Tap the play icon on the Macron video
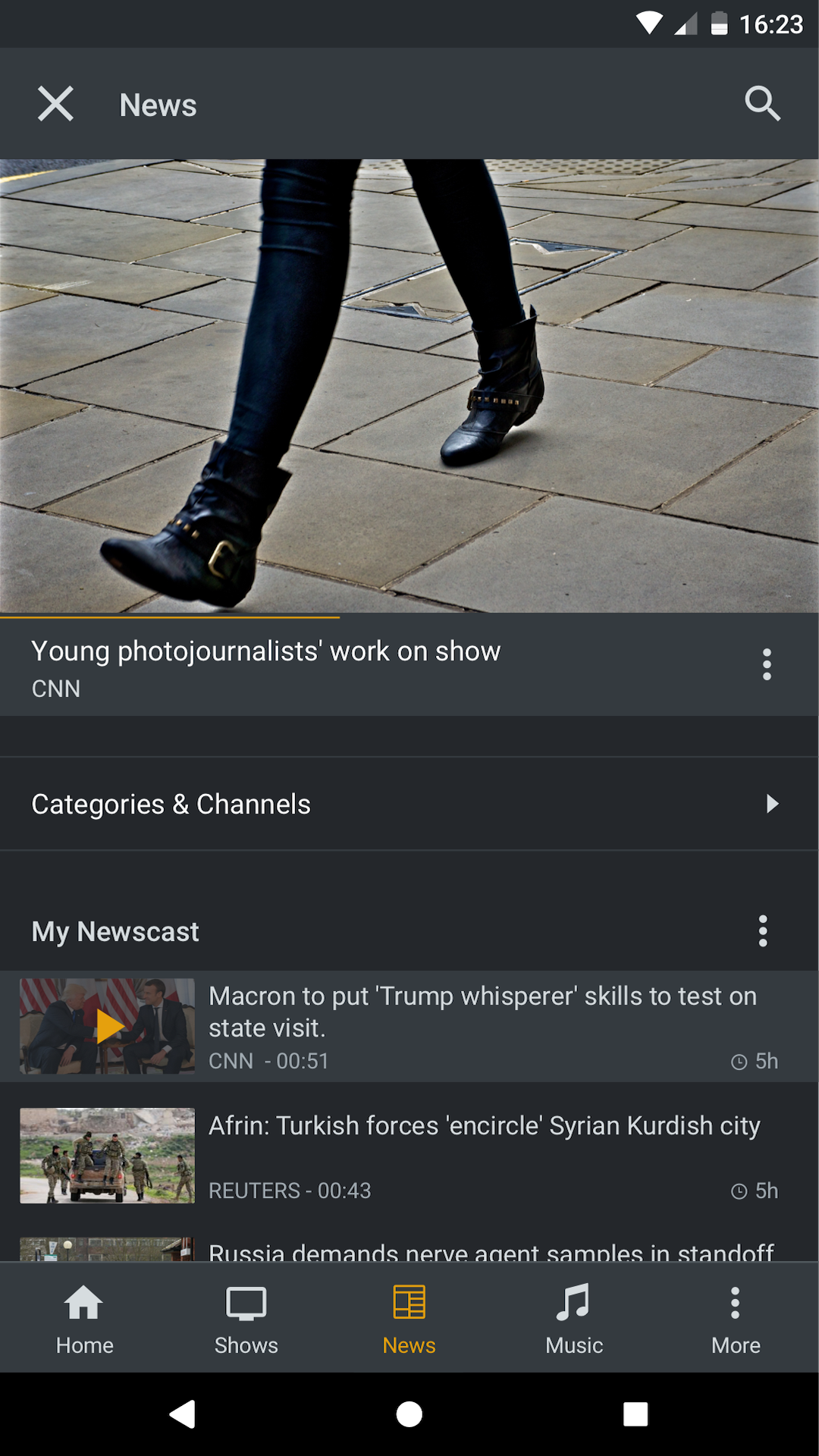 108,1025
